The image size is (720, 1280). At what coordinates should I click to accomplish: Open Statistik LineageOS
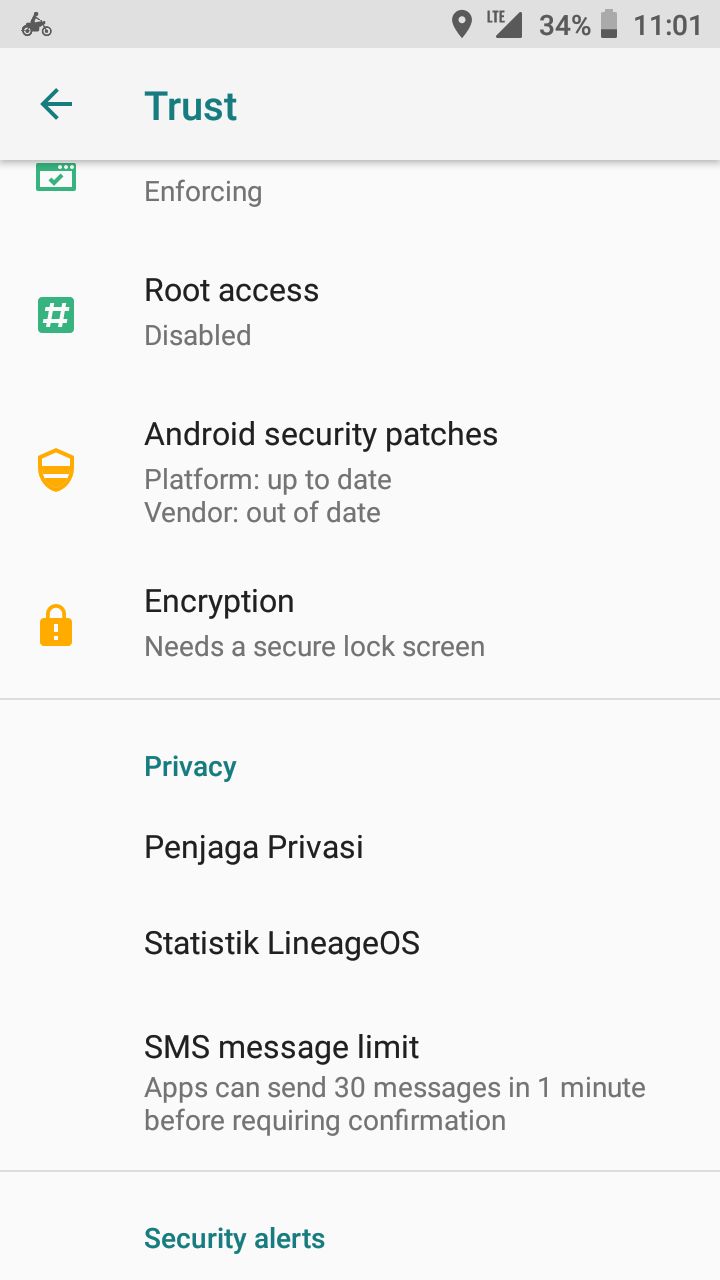click(360, 943)
